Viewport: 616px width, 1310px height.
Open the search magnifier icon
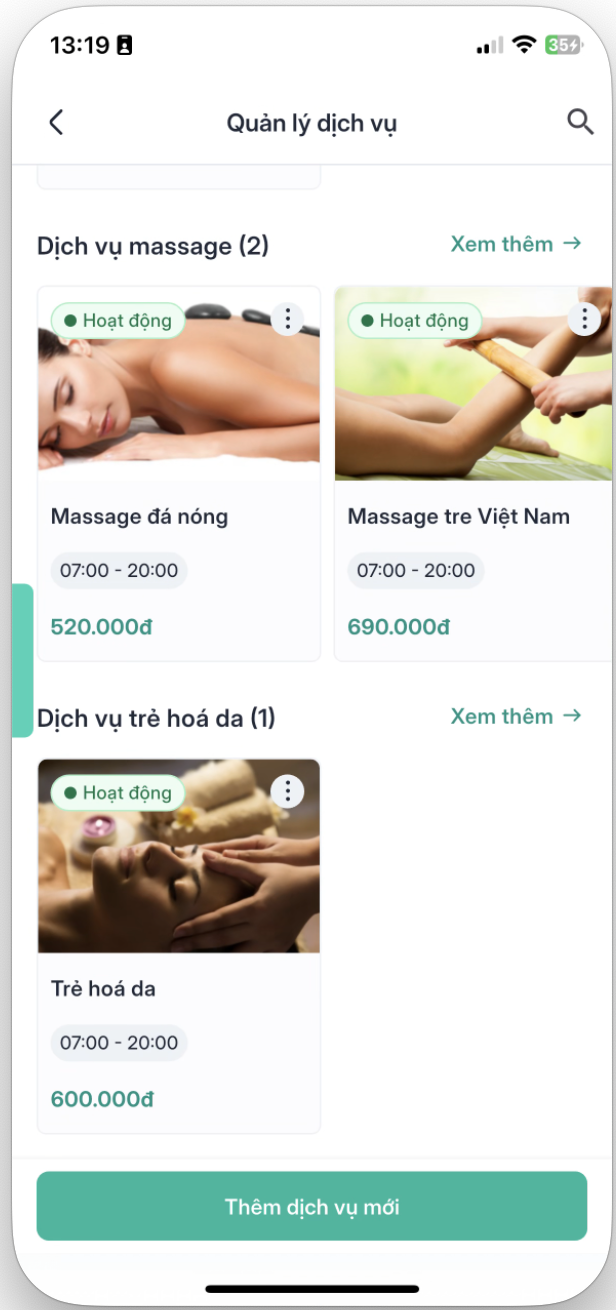pos(580,122)
